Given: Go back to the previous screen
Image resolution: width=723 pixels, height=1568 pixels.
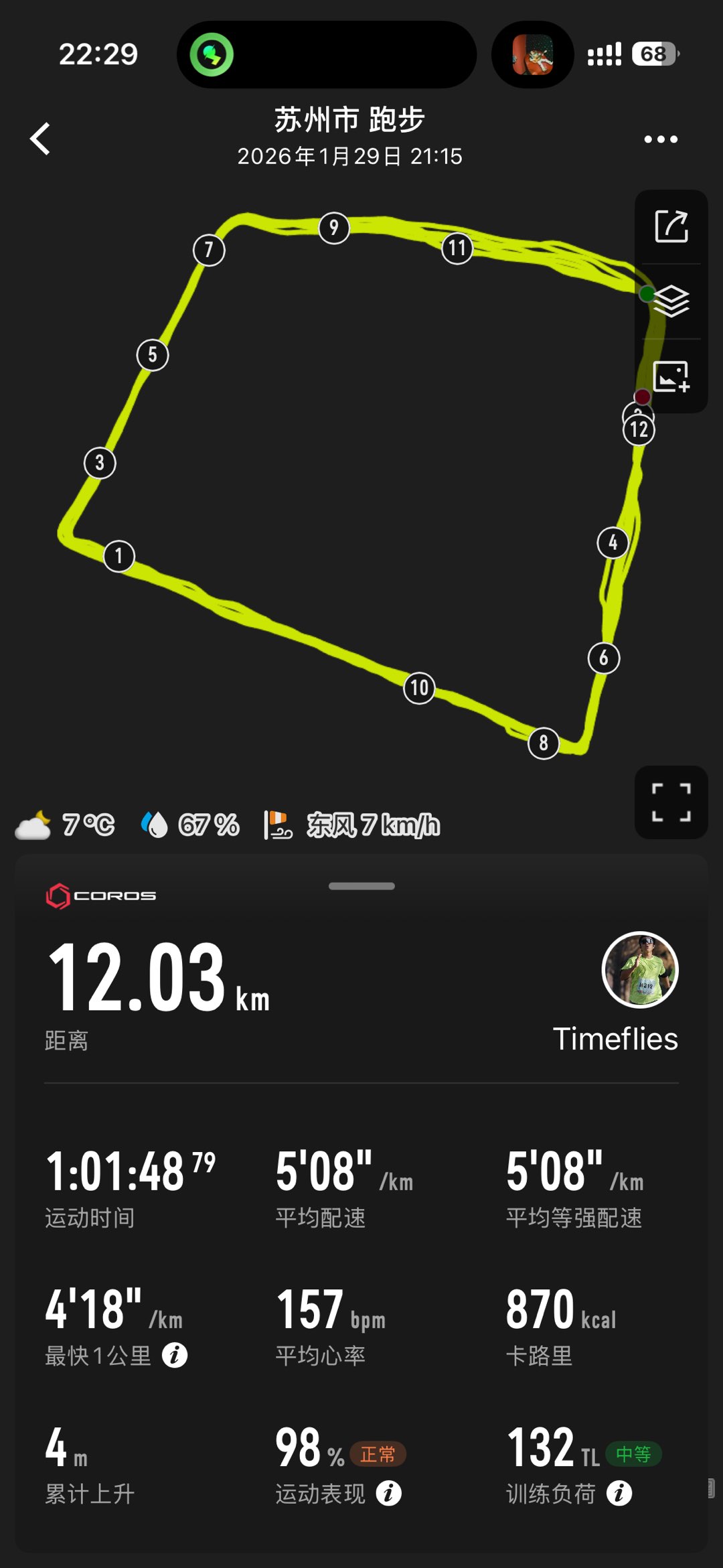Looking at the screenshot, I should (x=41, y=139).
